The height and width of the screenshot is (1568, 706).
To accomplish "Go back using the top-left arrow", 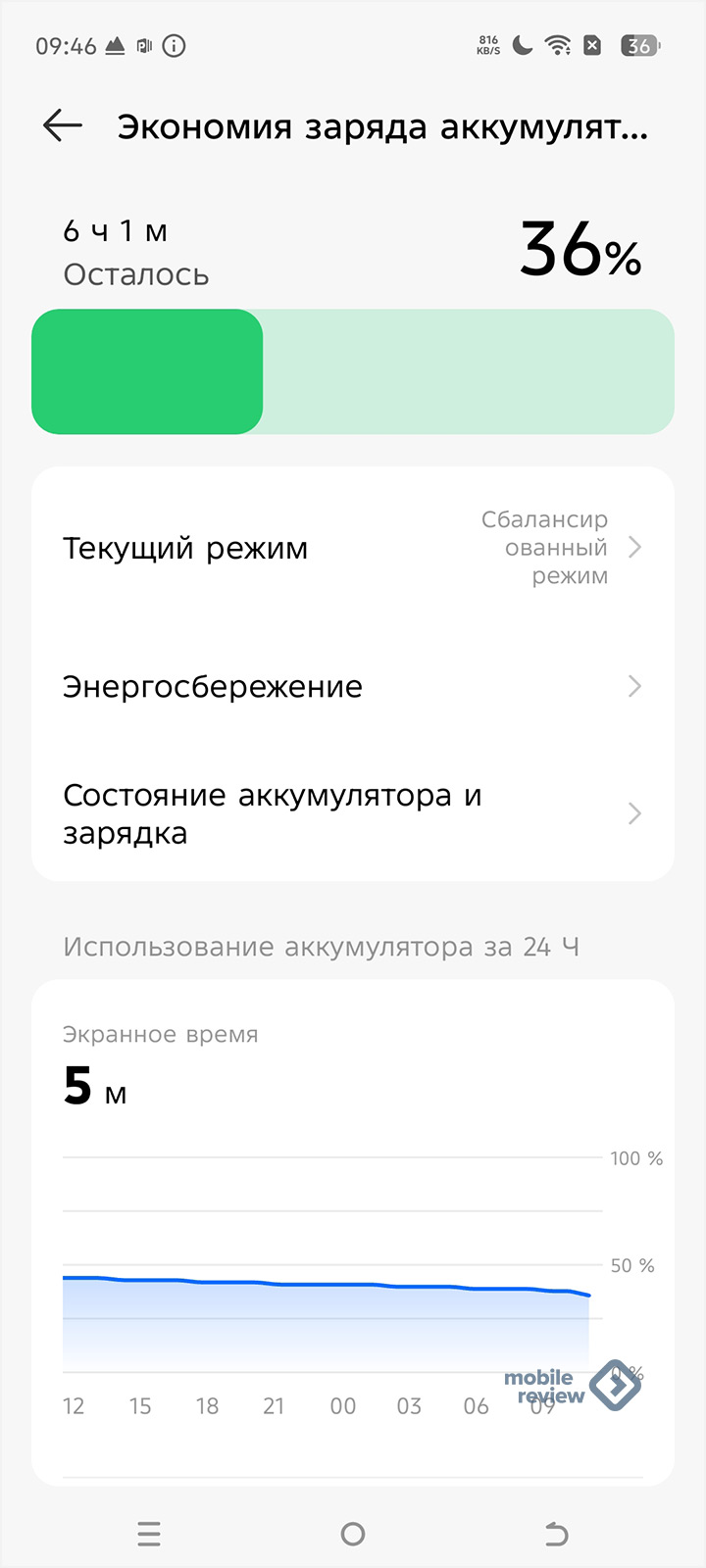I will pyautogui.click(x=63, y=126).
